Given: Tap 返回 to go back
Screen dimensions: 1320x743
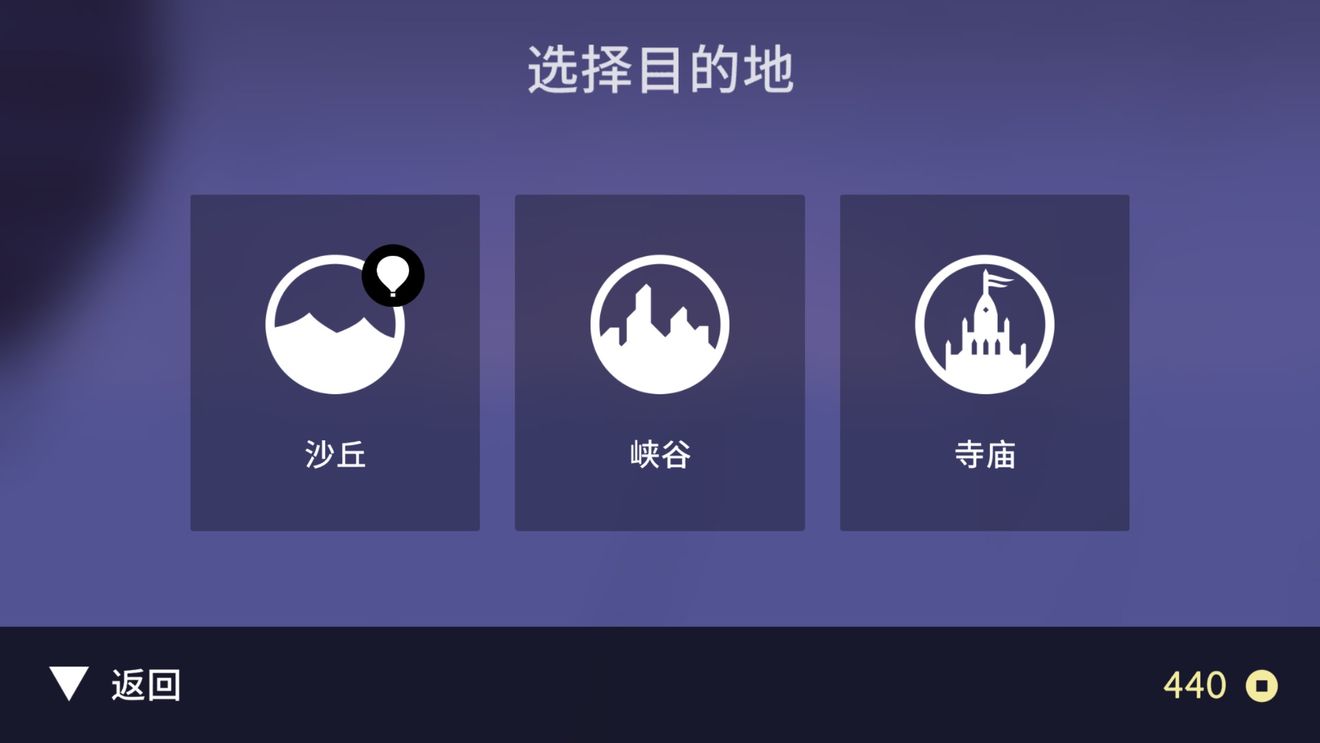Looking at the screenshot, I should [116, 685].
